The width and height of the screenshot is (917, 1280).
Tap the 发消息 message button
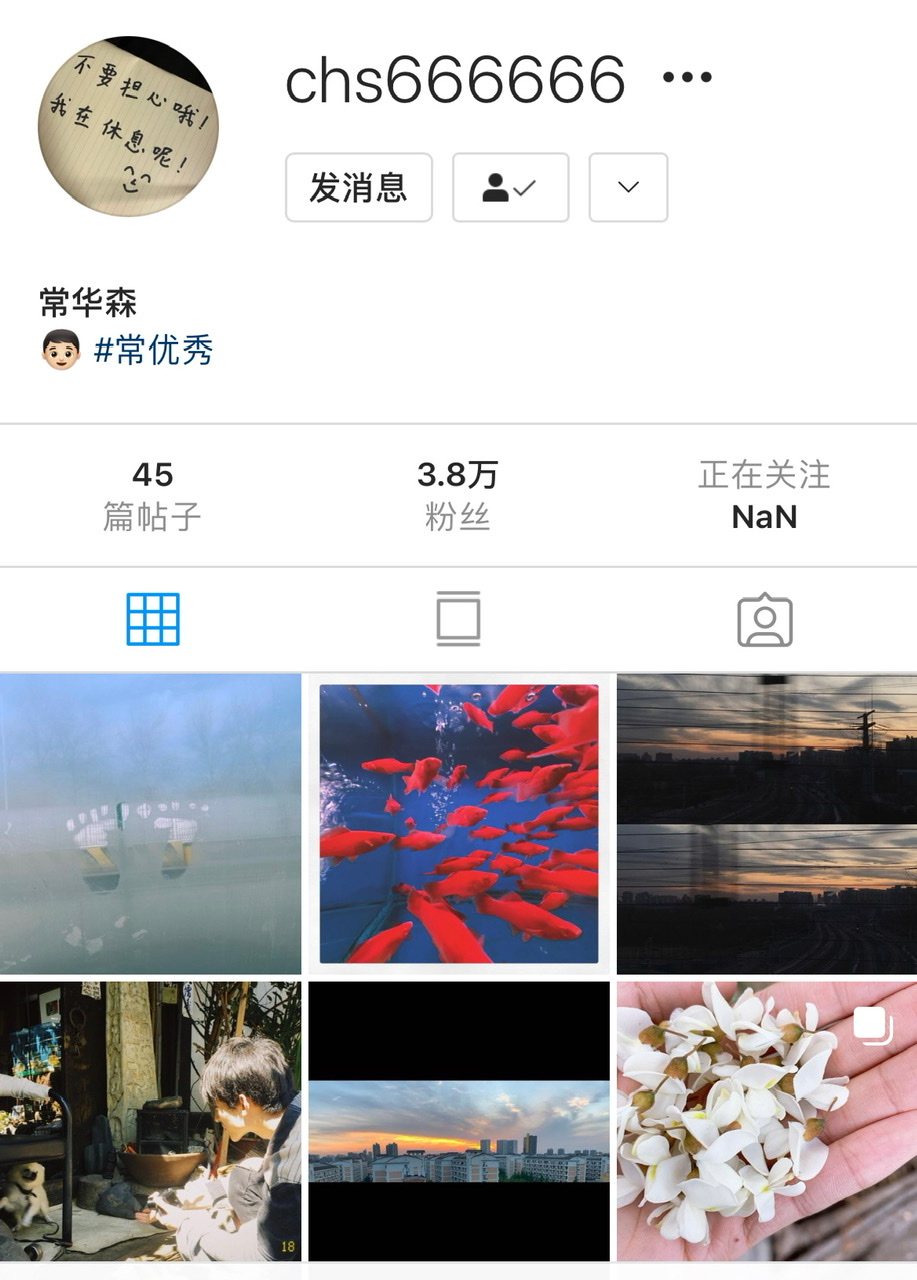(358, 187)
